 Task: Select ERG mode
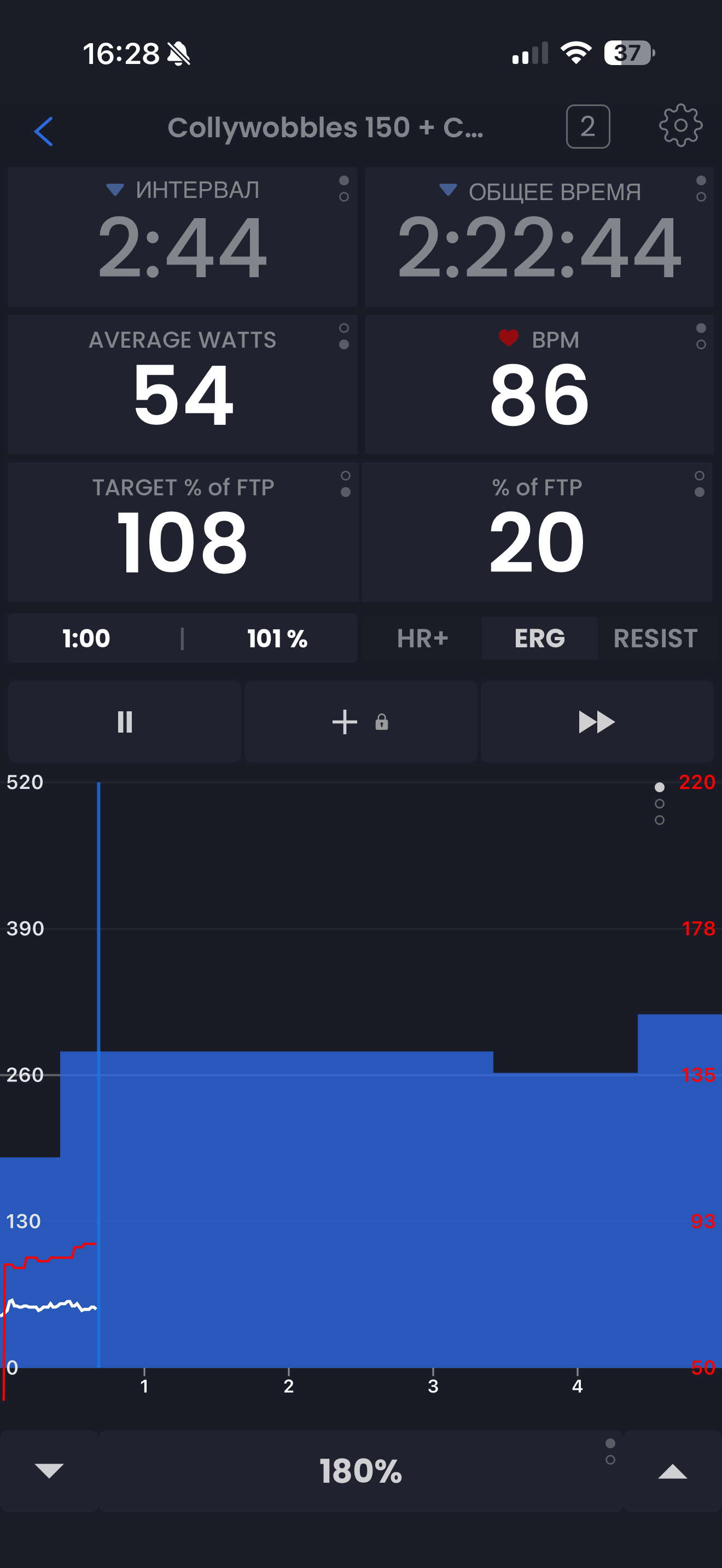539,639
